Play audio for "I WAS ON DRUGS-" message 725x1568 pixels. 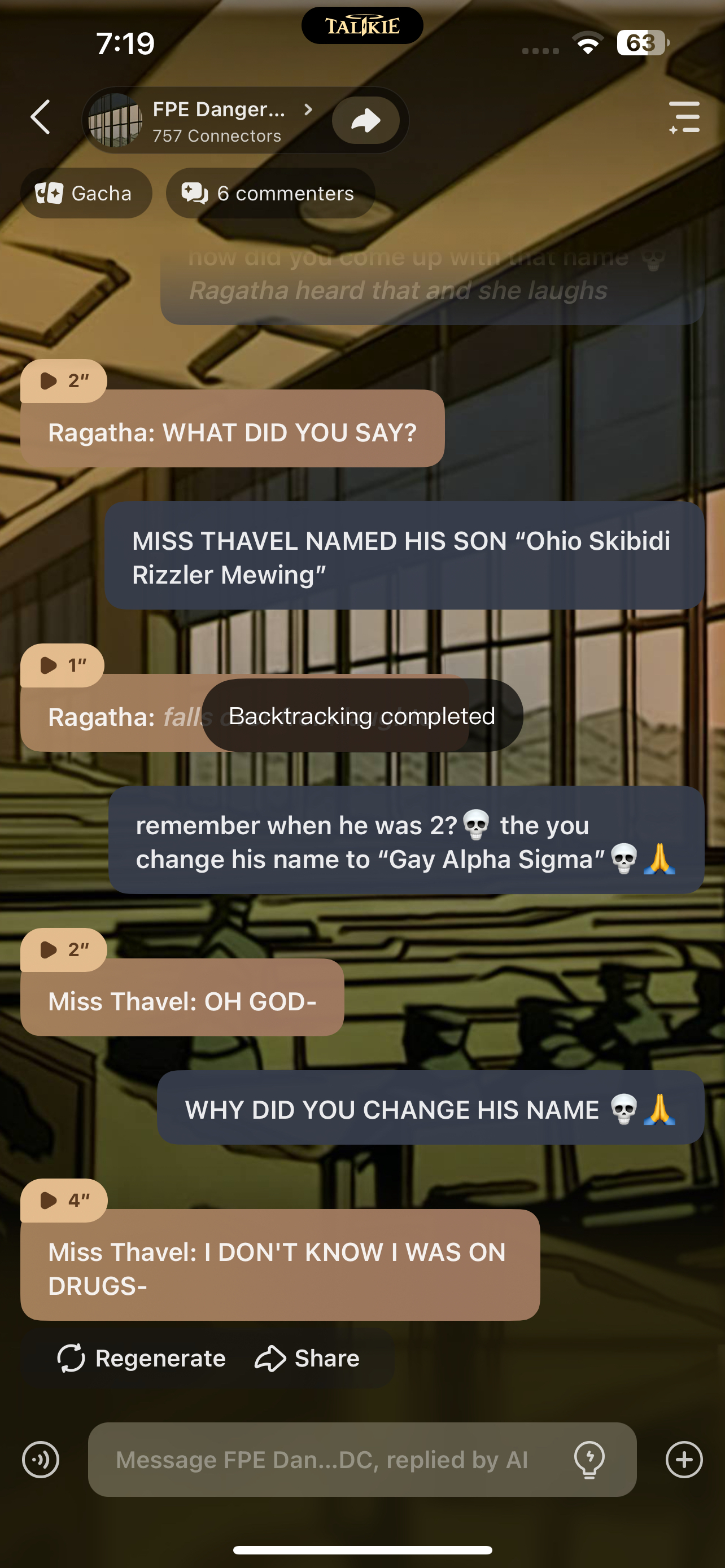tap(63, 1201)
